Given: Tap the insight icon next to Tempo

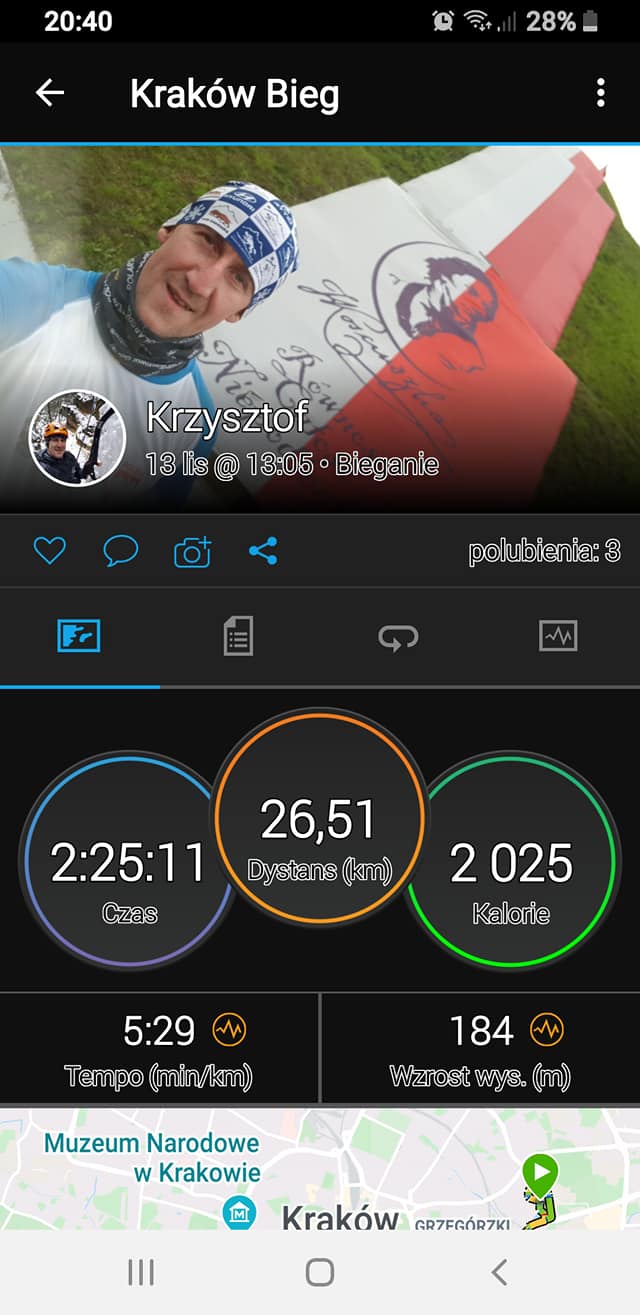Looking at the screenshot, I should tap(229, 1029).
